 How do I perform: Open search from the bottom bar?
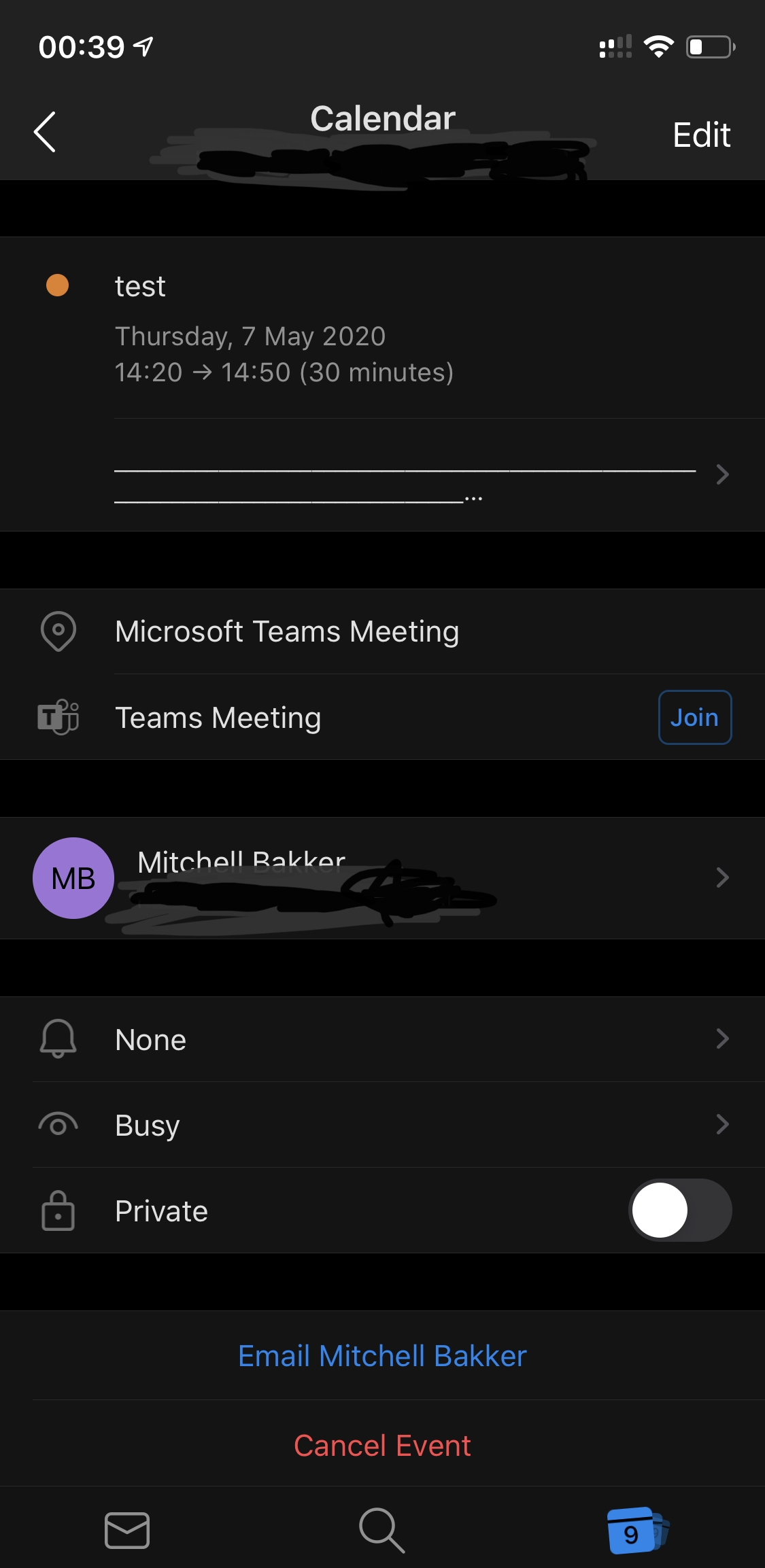click(x=382, y=1531)
